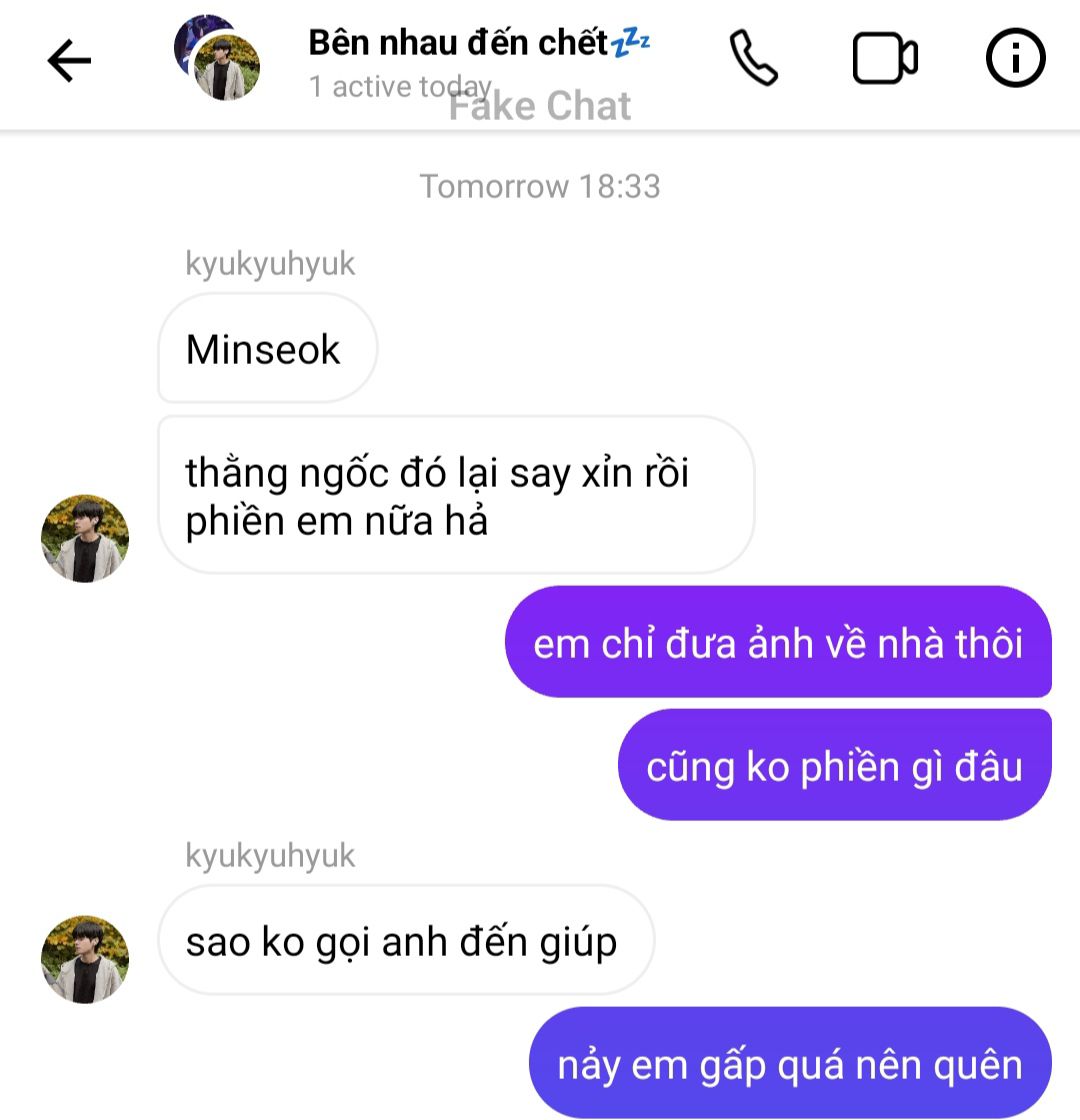View kyukyuhyuk's profile picture beside 'thằng ngốc' message
Image resolution: width=1080 pixels, height=1120 pixels.
85,538
